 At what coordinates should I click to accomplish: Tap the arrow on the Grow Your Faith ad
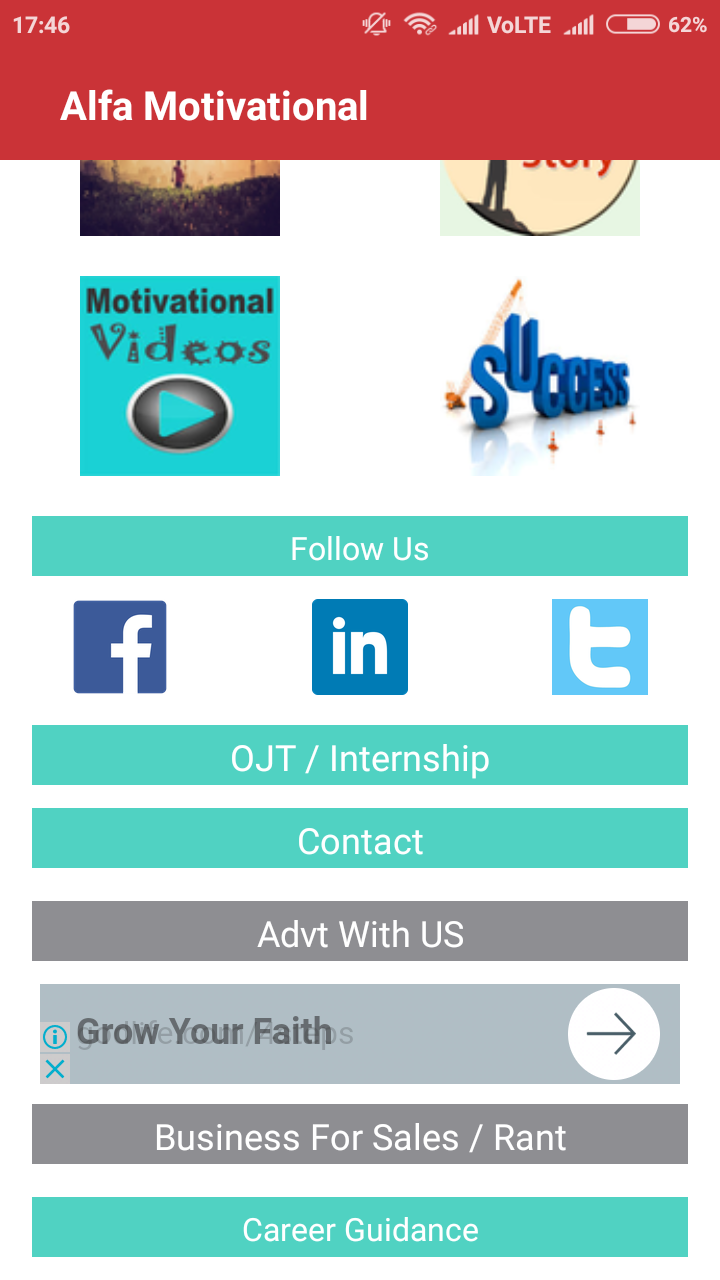pos(613,1034)
